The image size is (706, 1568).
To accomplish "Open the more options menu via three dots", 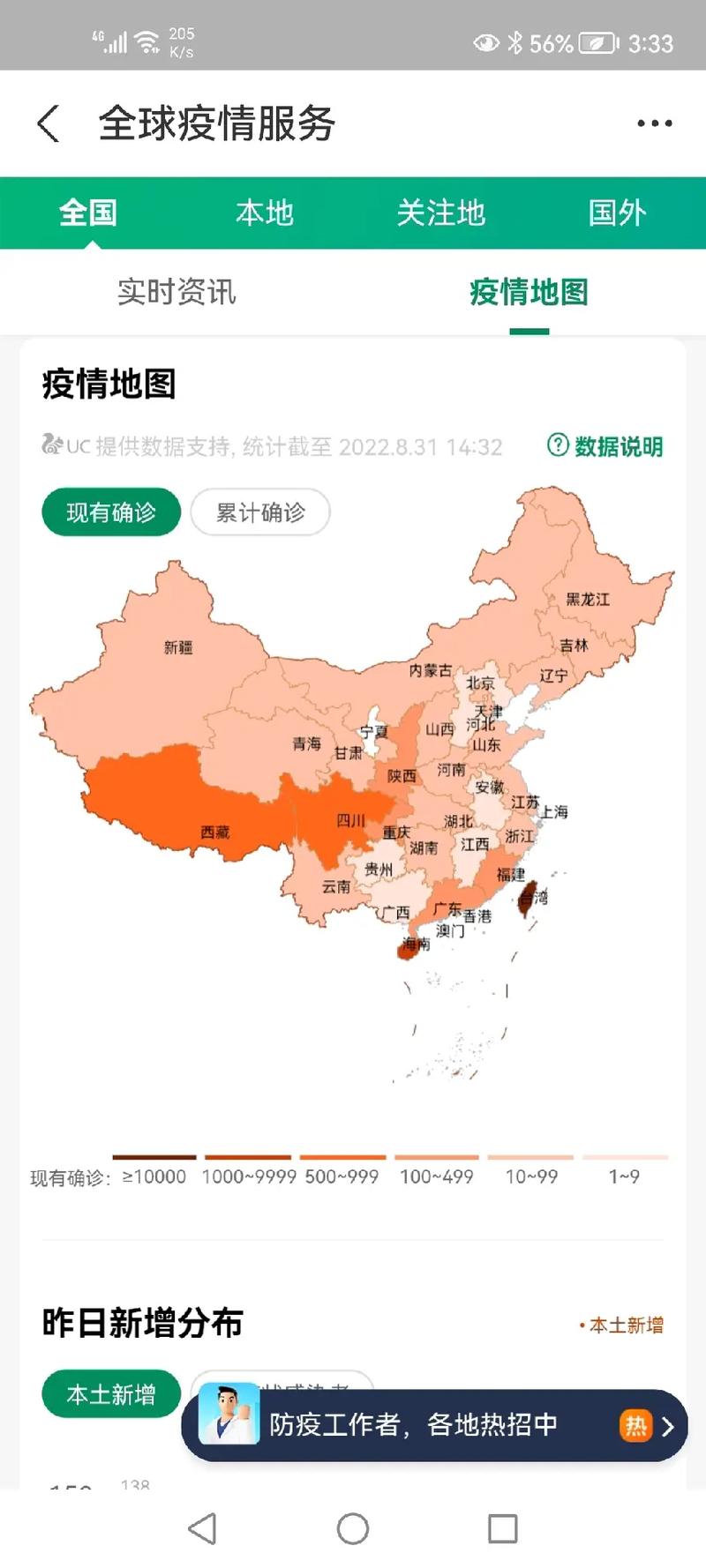I will pos(653,123).
